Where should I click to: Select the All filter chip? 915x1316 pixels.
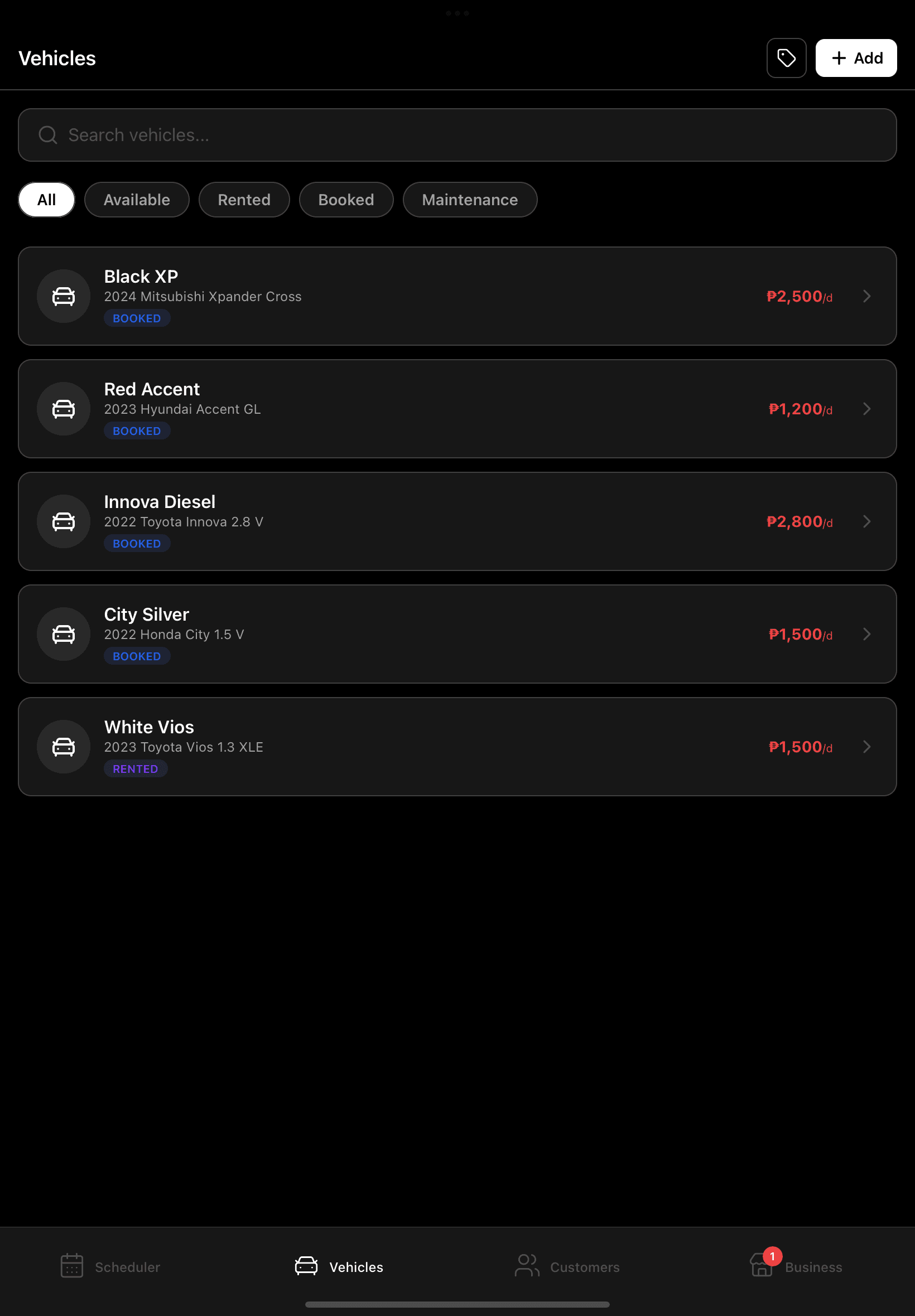pyautogui.click(x=46, y=200)
